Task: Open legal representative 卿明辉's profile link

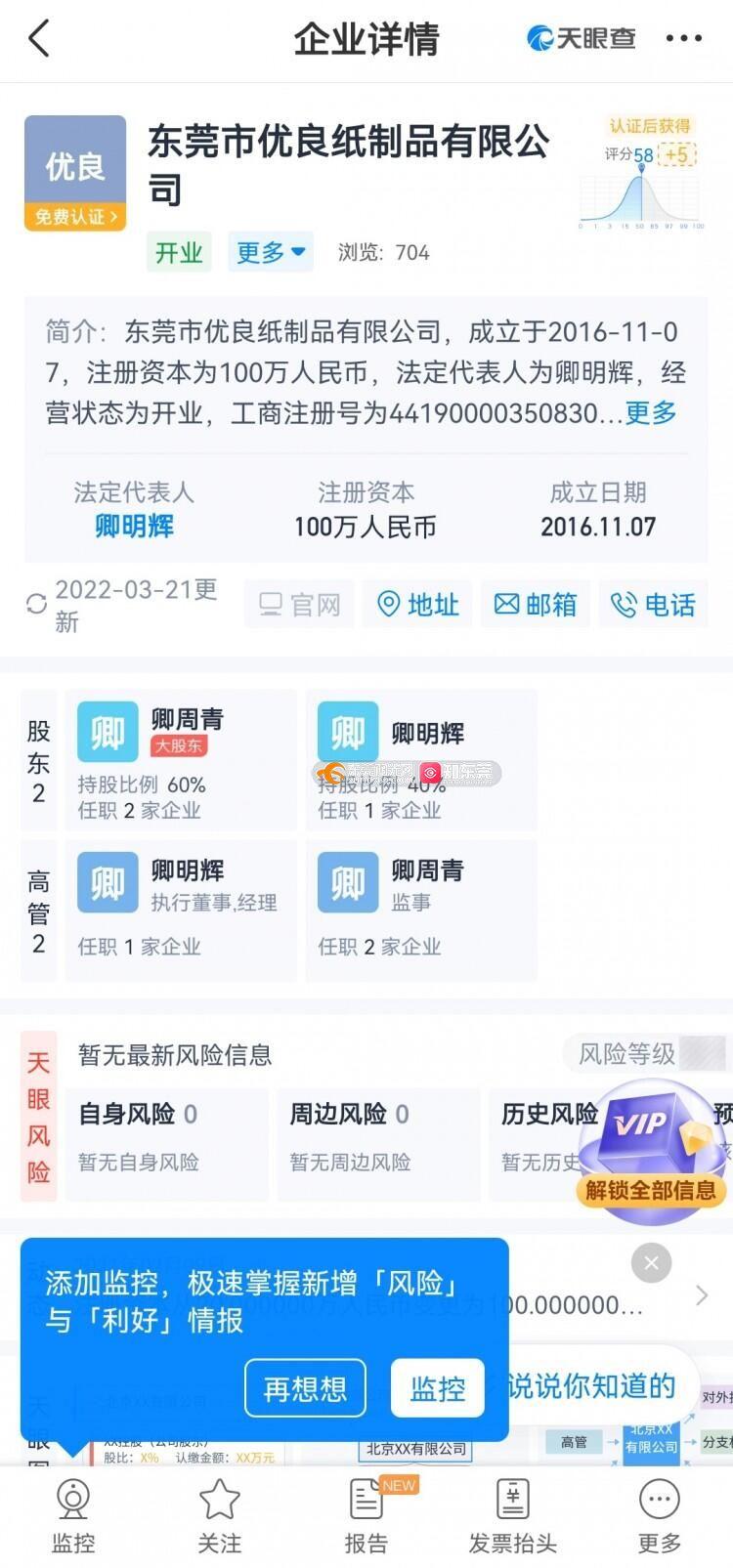Action: pos(134,527)
